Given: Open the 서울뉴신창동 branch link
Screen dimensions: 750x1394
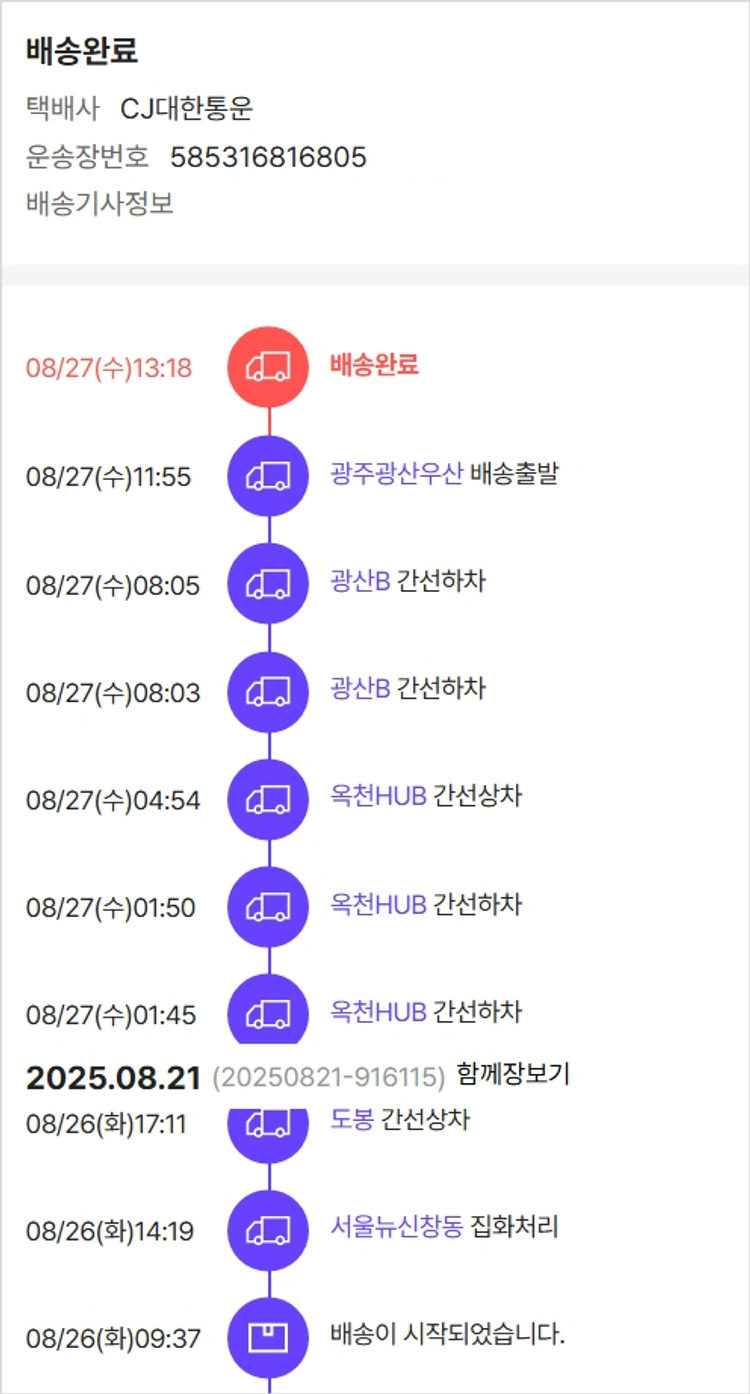Looking at the screenshot, I should pyautogui.click(x=396, y=1226).
